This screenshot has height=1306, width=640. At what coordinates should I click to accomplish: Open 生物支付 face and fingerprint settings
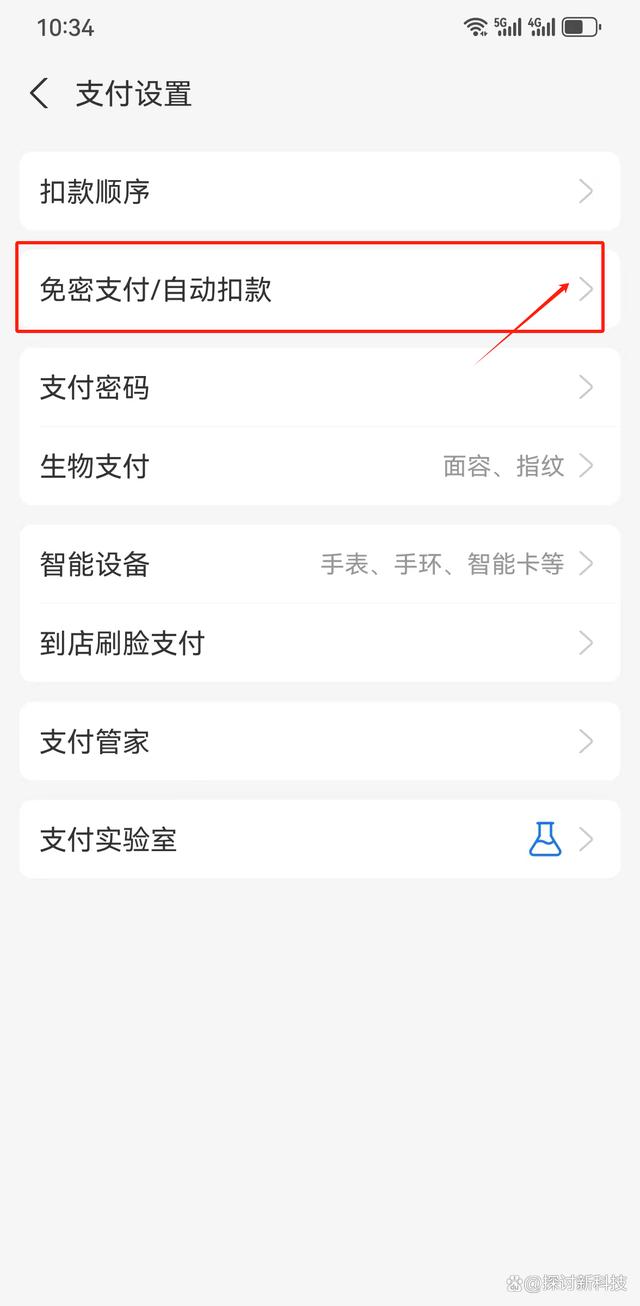point(320,466)
